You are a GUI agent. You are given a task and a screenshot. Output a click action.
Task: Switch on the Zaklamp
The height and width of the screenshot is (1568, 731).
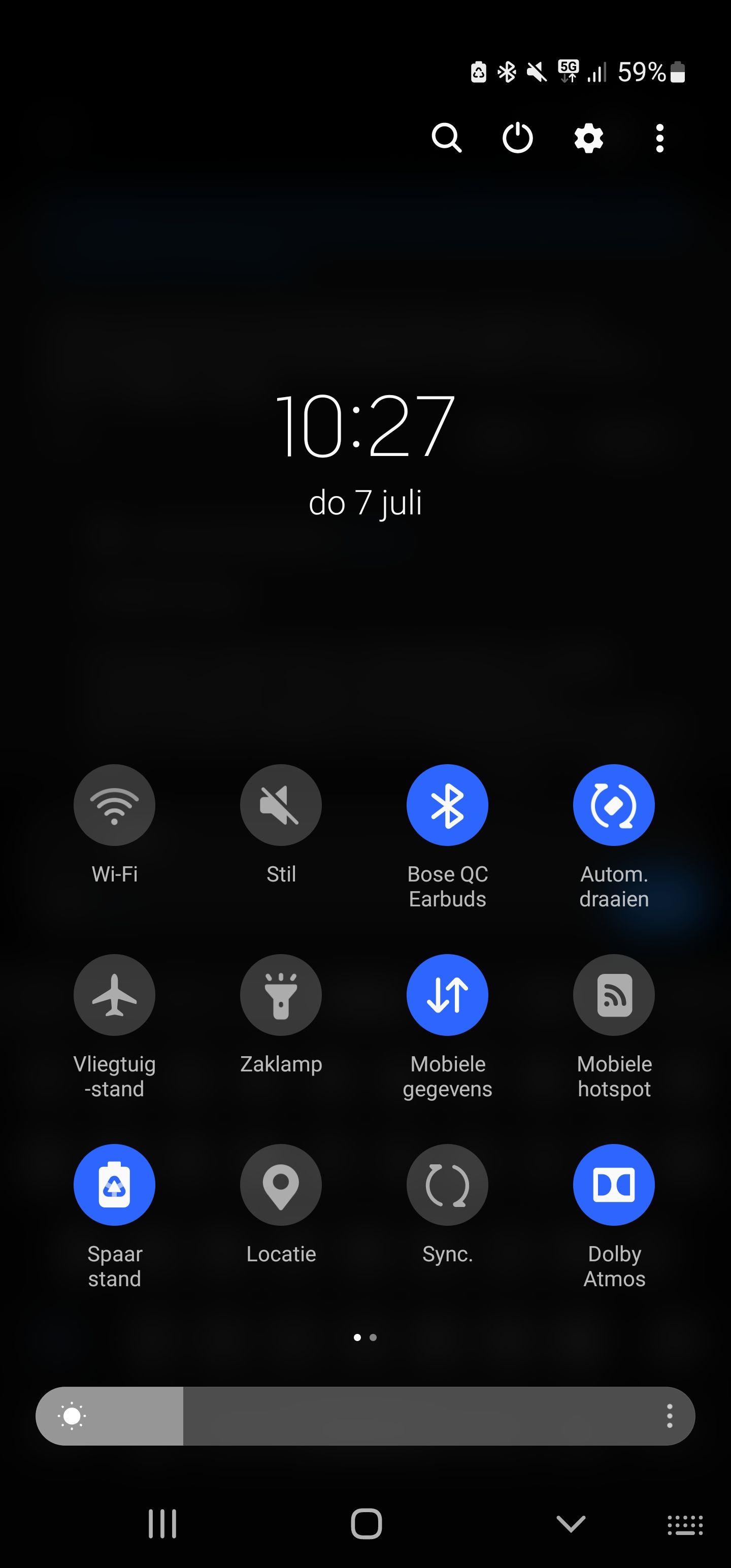(x=281, y=995)
